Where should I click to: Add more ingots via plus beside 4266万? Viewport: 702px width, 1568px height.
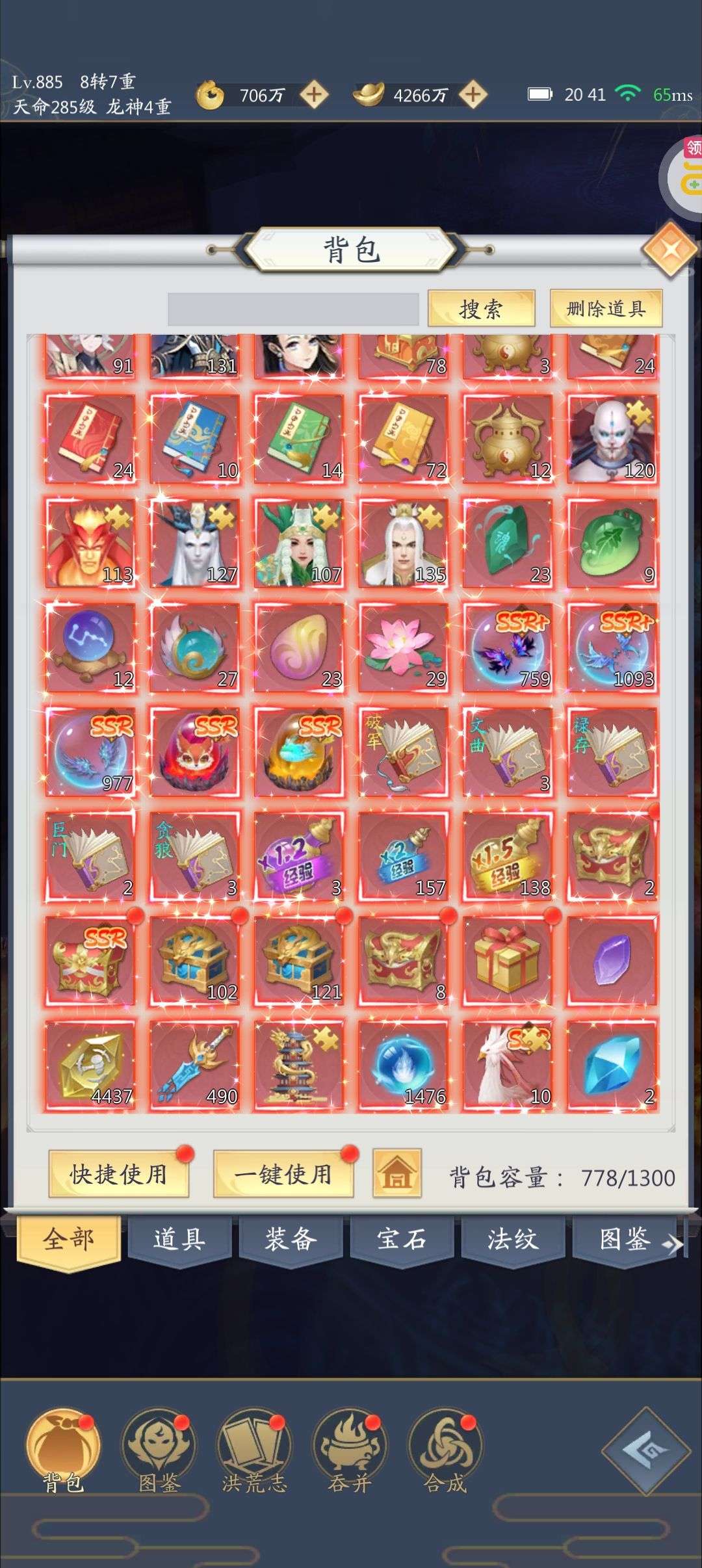(x=473, y=95)
